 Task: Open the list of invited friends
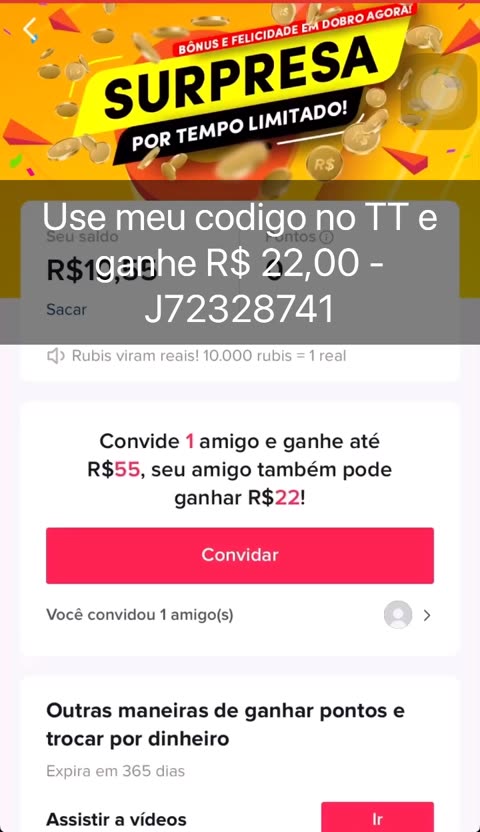click(240, 615)
